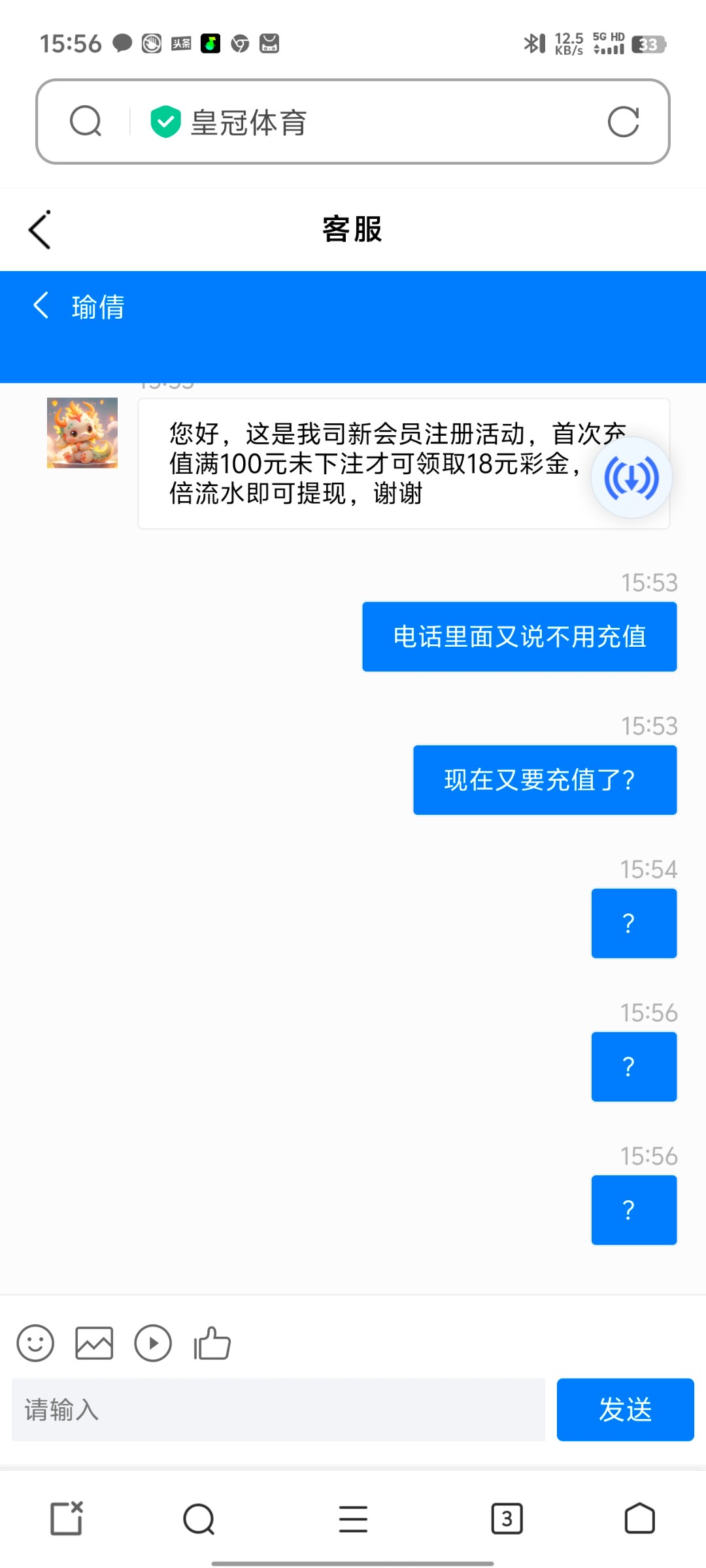Open the browser menu
Screen dimensions: 706x1568
(x=353, y=1518)
